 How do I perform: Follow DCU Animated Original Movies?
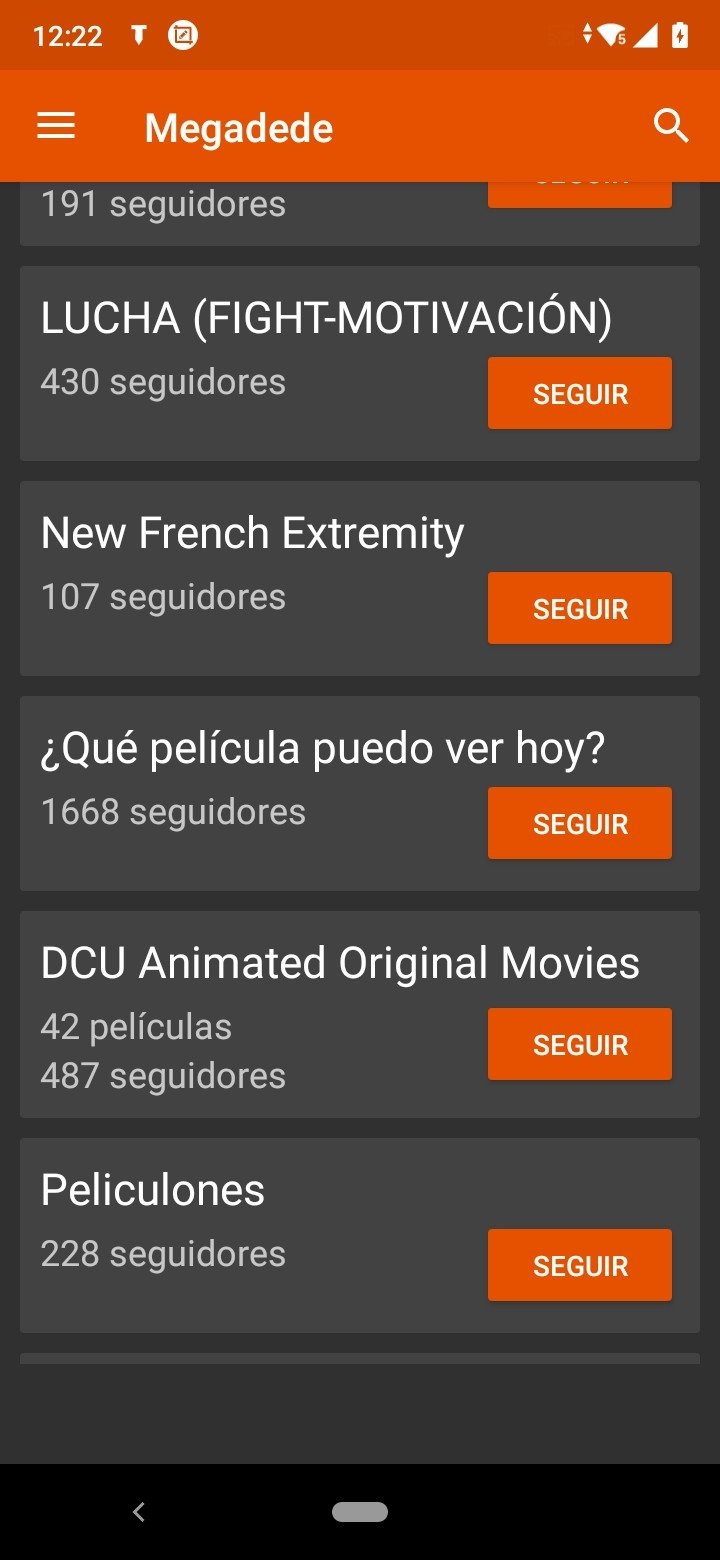click(579, 1044)
